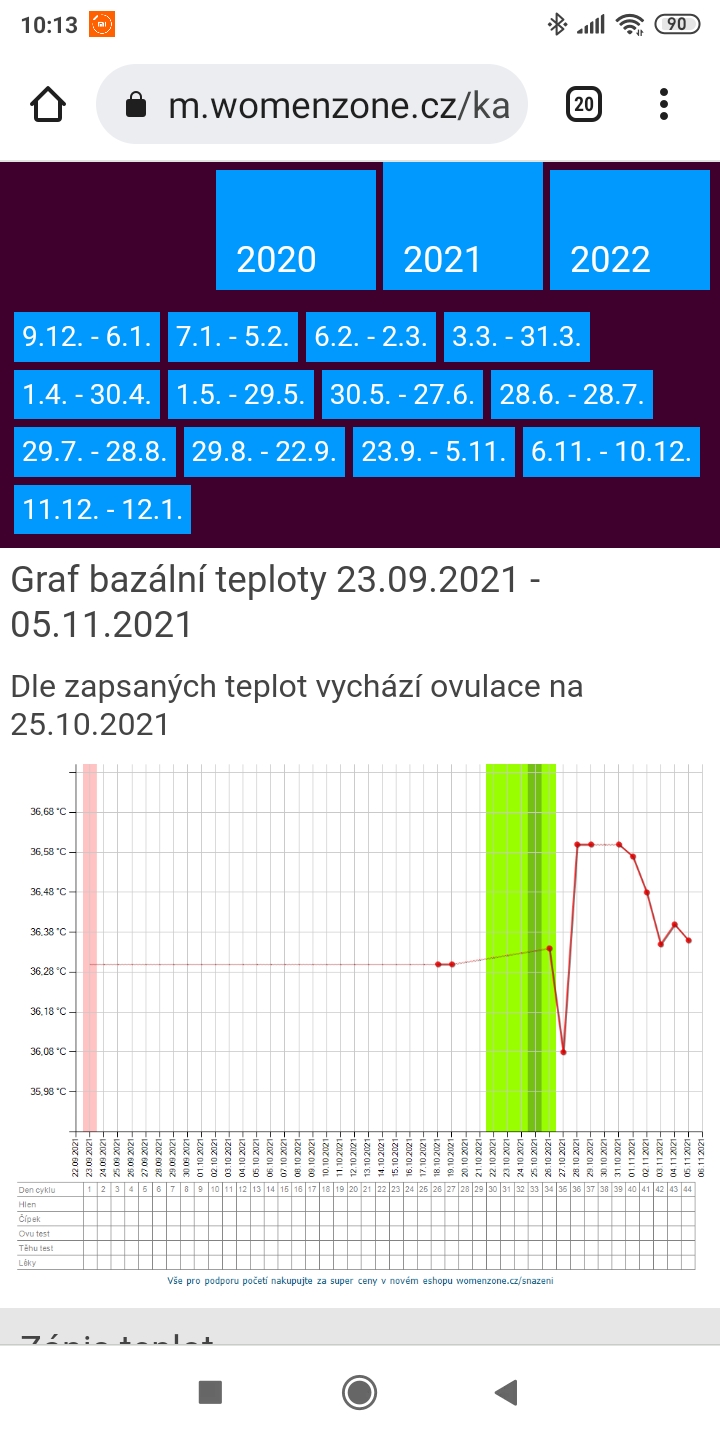Select year 2022

(630, 230)
